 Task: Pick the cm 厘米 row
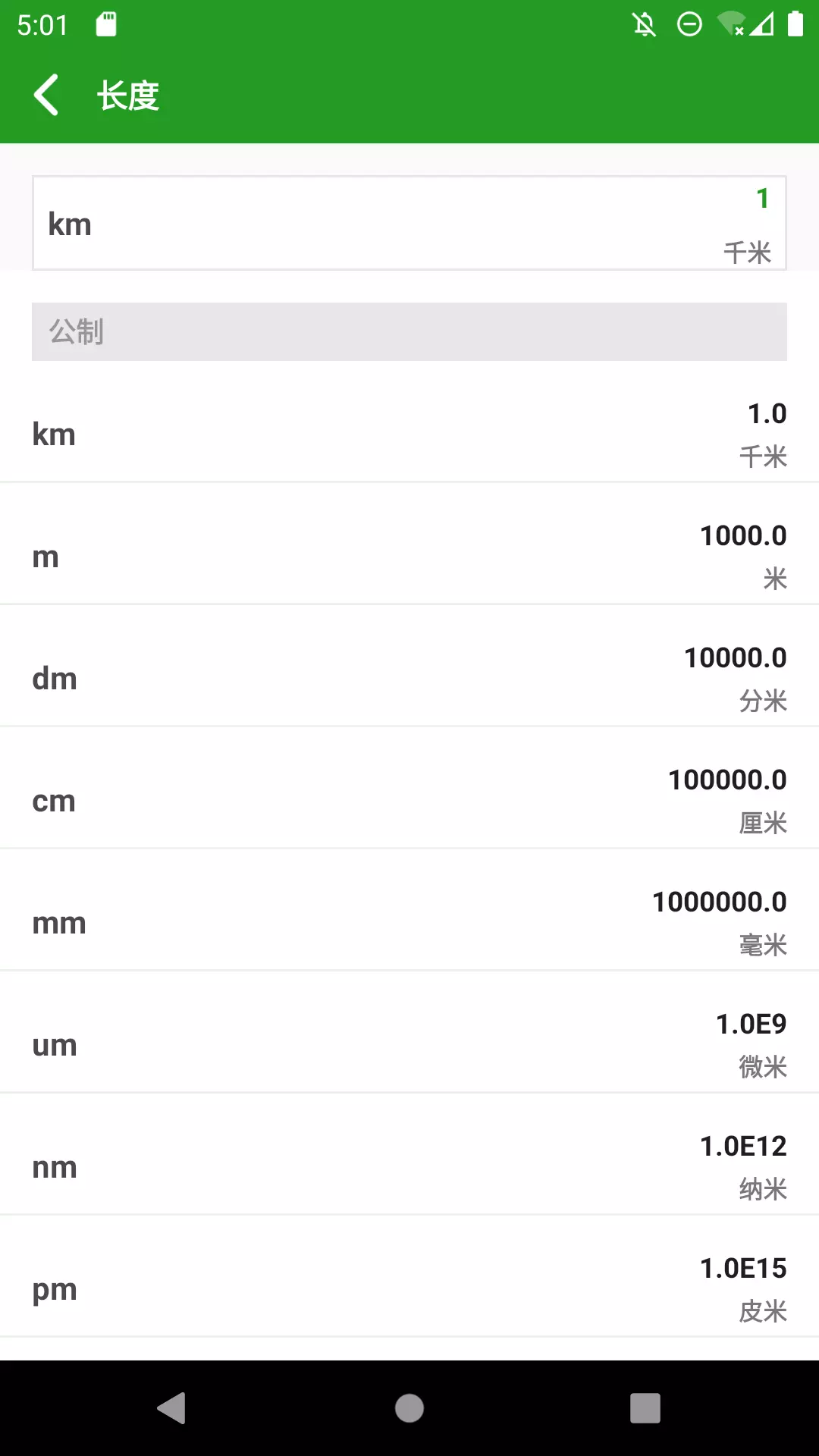point(409,801)
